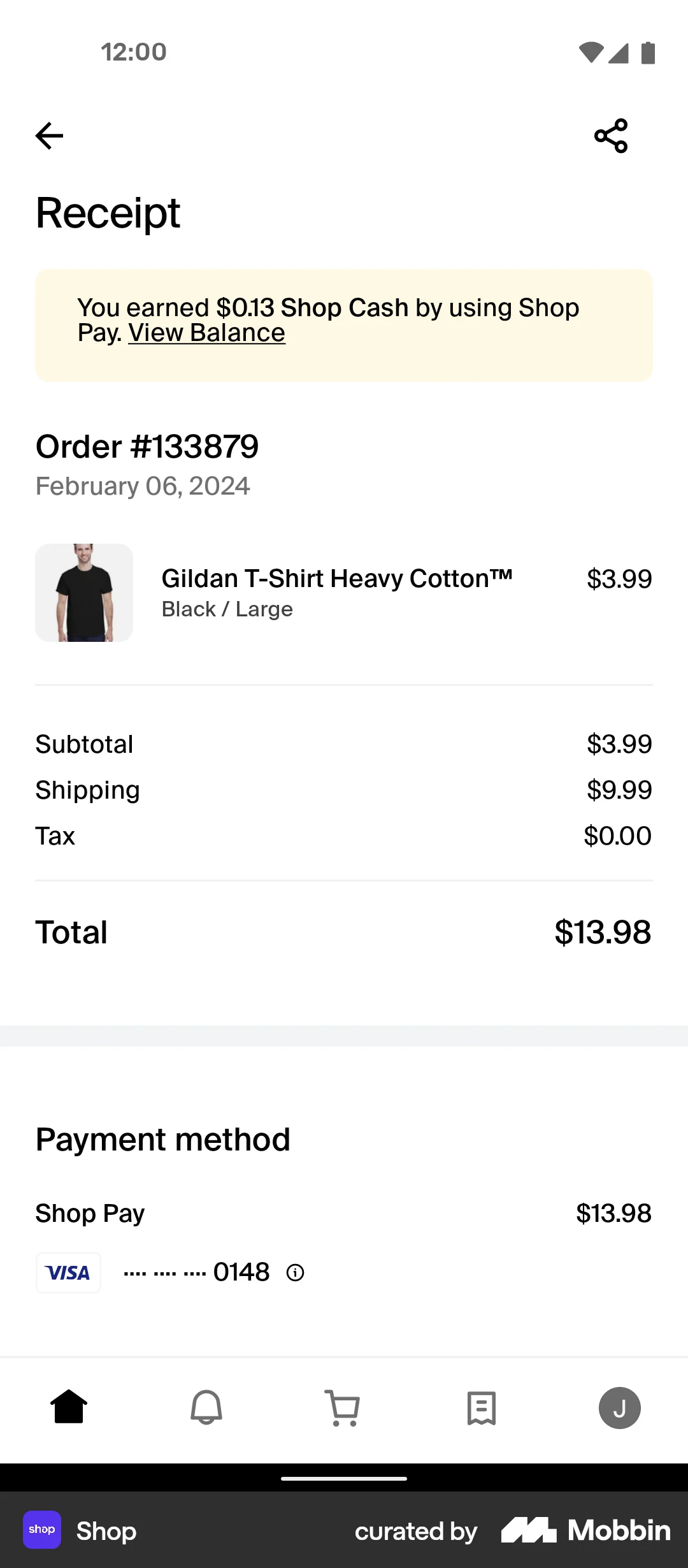The height and width of the screenshot is (1568, 688).
Task: Select the Gildan T-Shirt product image
Action: coord(83,592)
